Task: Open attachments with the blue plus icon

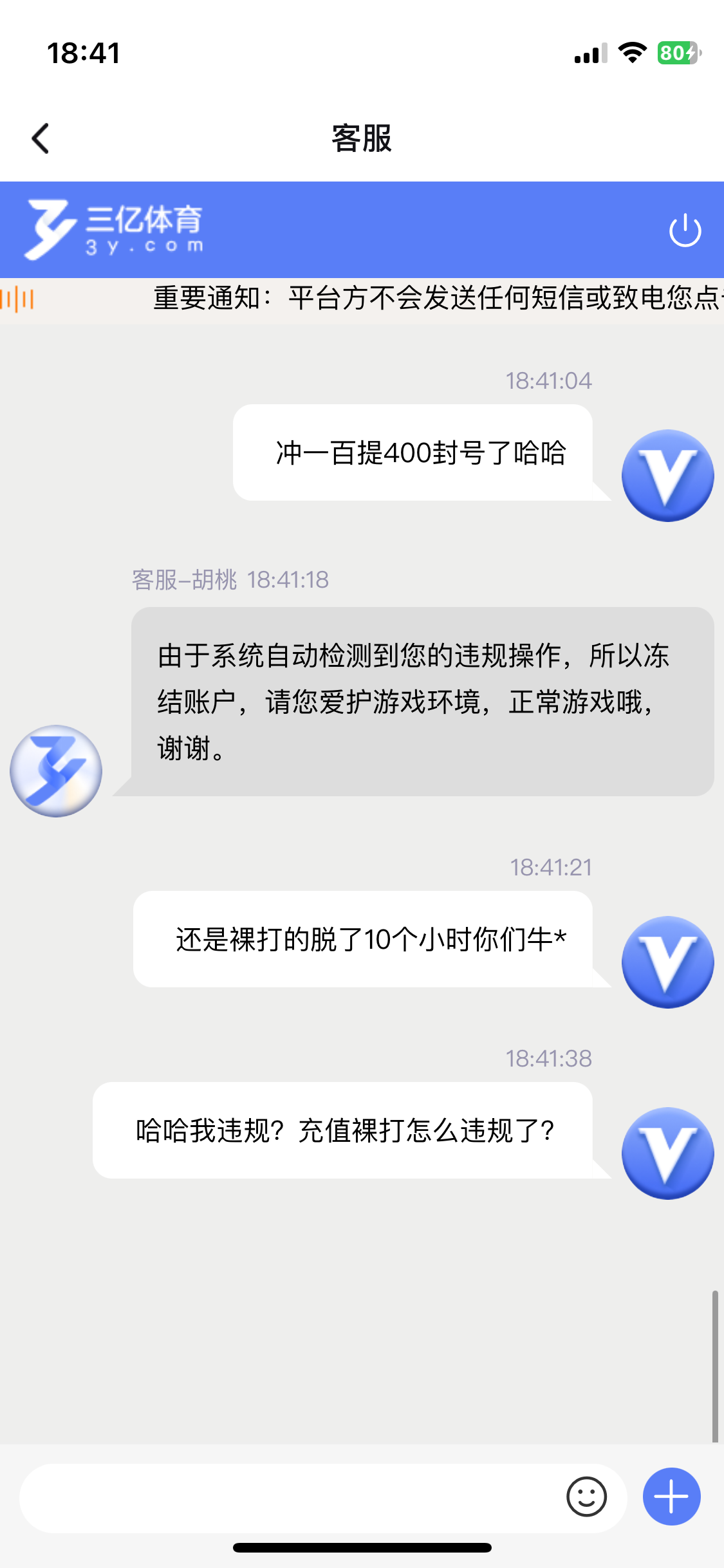Action: (671, 1497)
